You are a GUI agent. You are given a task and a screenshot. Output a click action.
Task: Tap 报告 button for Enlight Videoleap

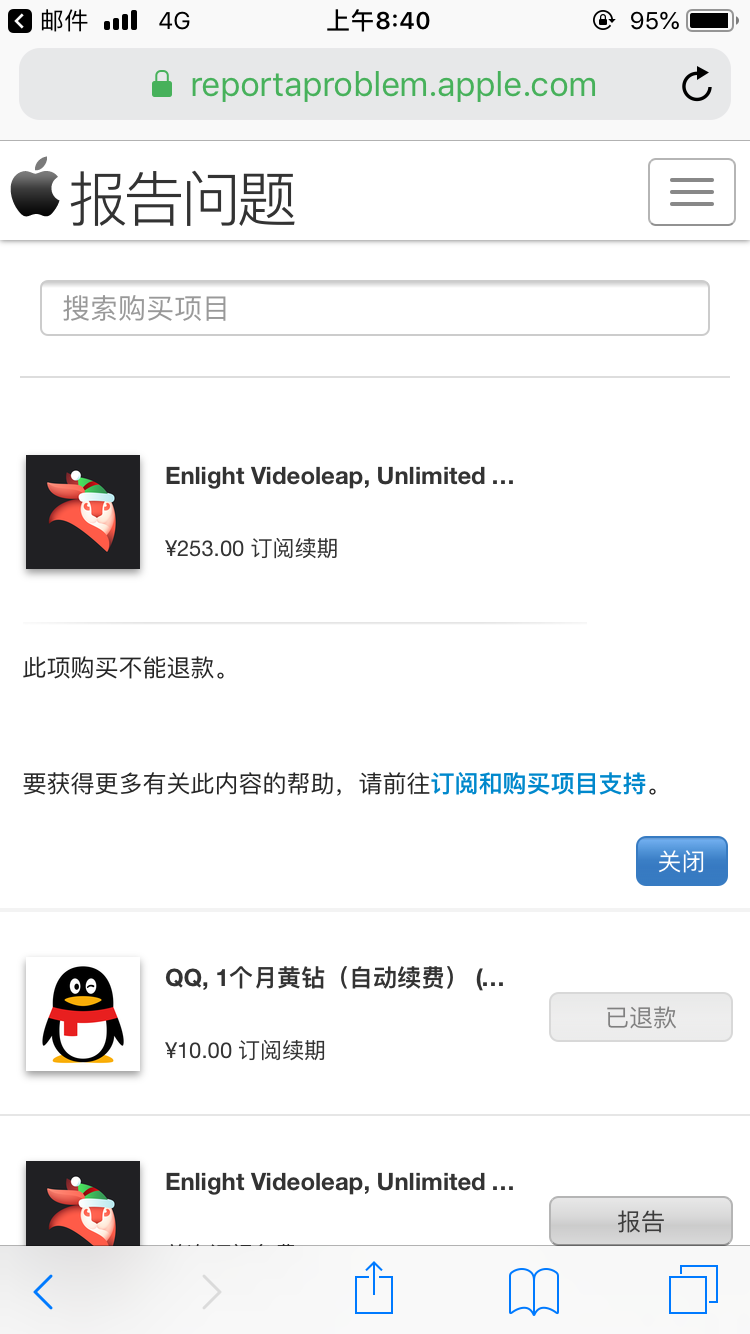click(640, 1221)
